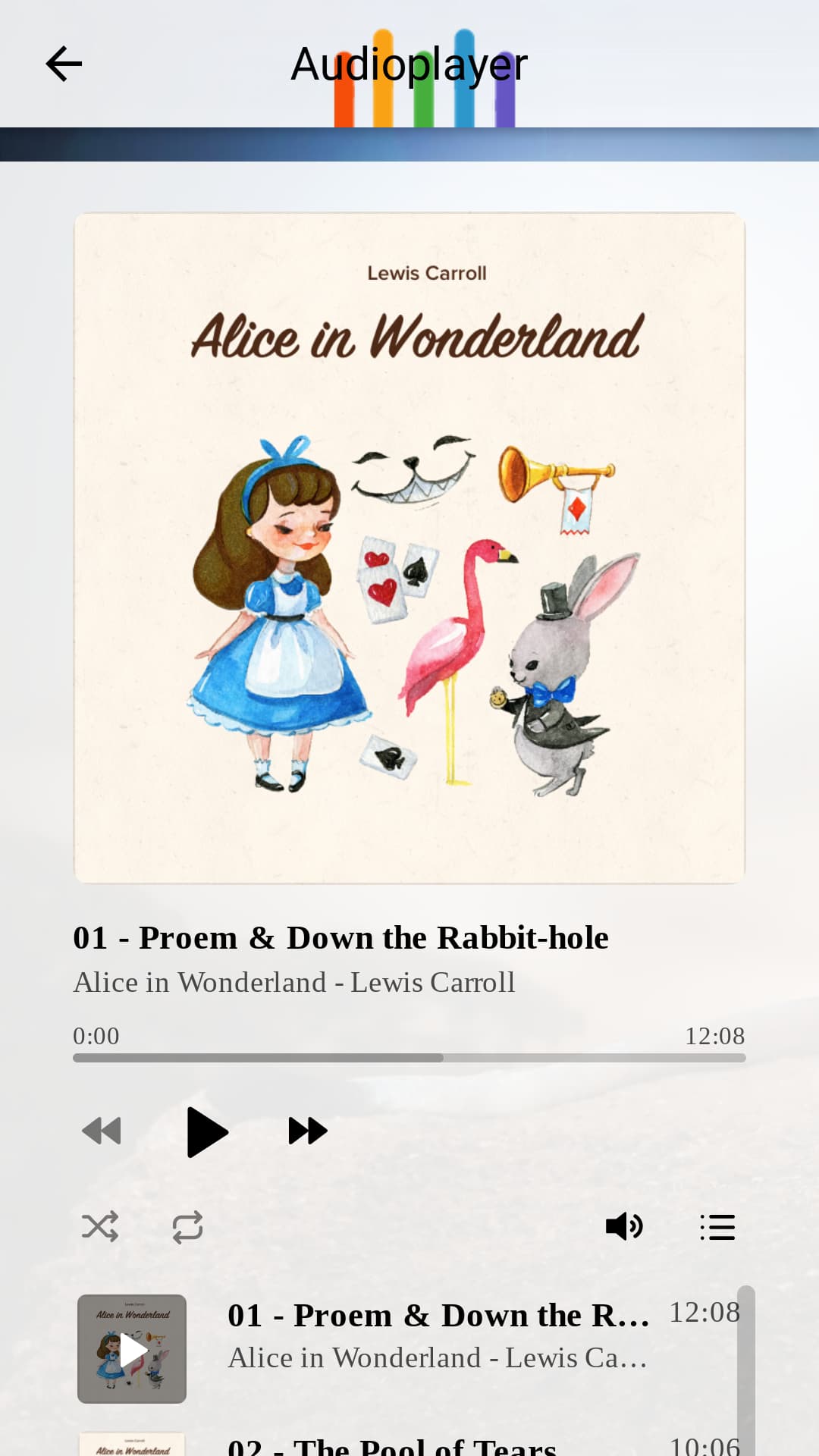819x1456 pixels.
Task: Toggle repeat mode
Action: [187, 1226]
